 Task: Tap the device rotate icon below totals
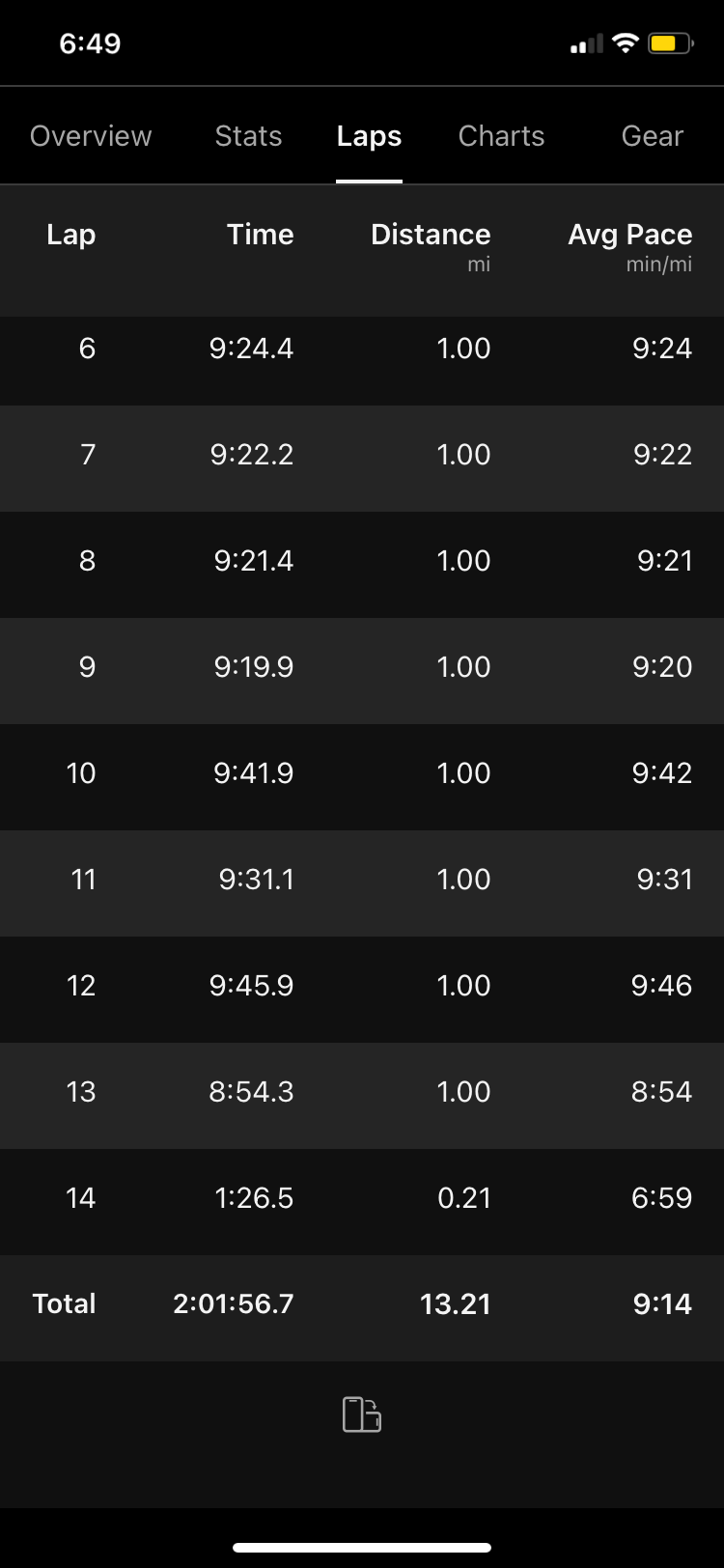click(x=362, y=1414)
